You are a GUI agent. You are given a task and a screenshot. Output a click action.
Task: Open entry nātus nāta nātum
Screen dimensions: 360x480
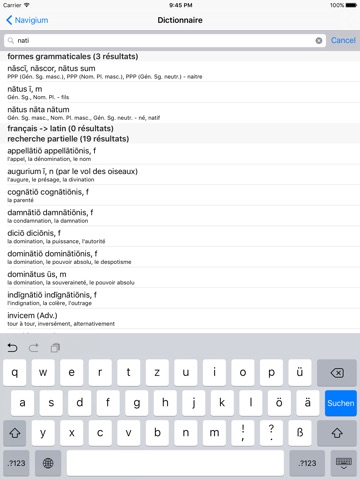click(x=180, y=113)
